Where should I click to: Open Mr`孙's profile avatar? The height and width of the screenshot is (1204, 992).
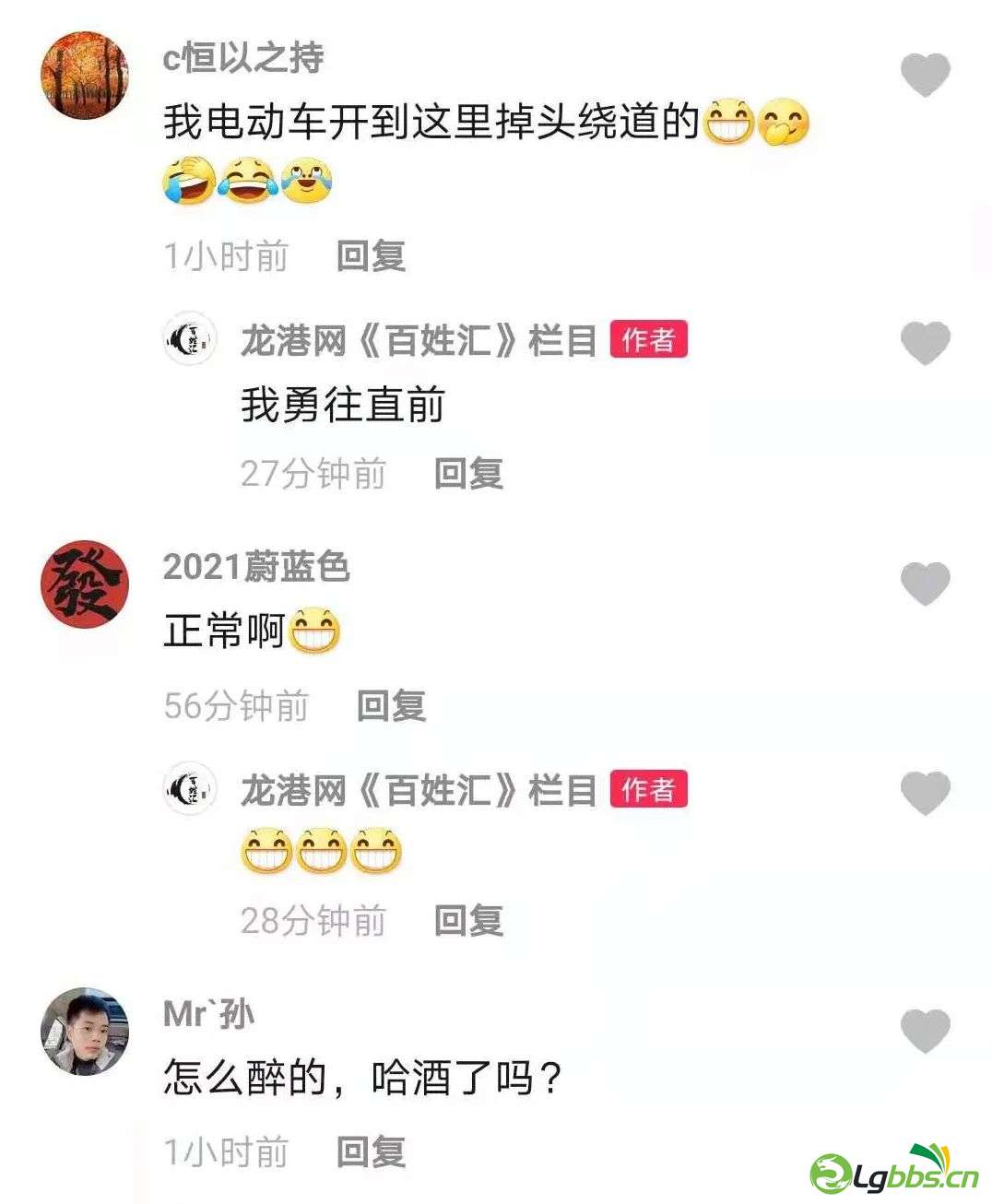(85, 1031)
